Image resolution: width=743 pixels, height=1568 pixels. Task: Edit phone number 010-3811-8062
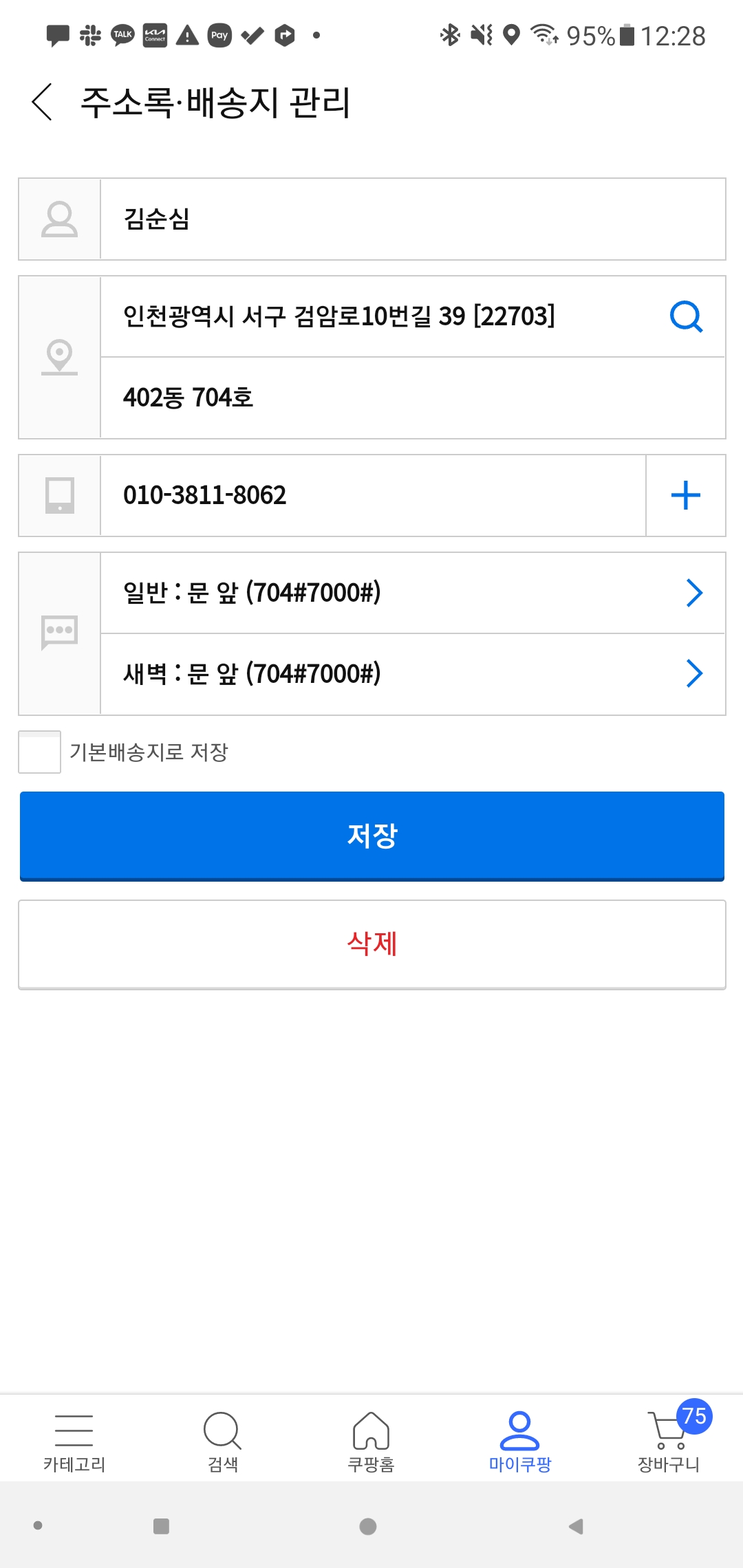(371, 495)
